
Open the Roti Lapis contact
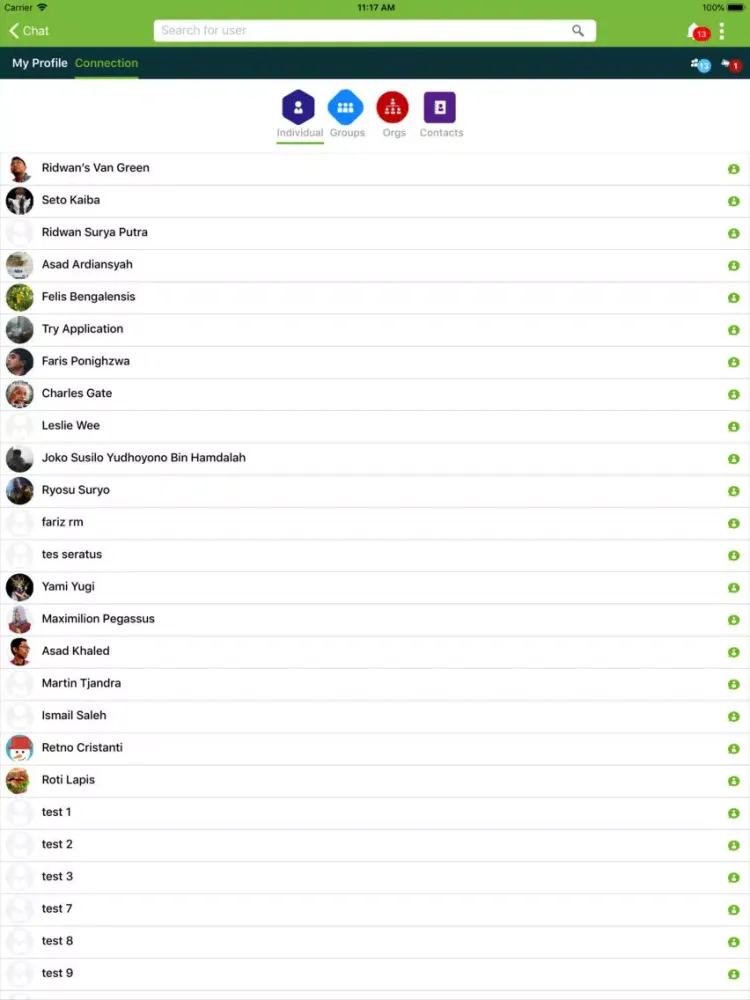click(68, 780)
